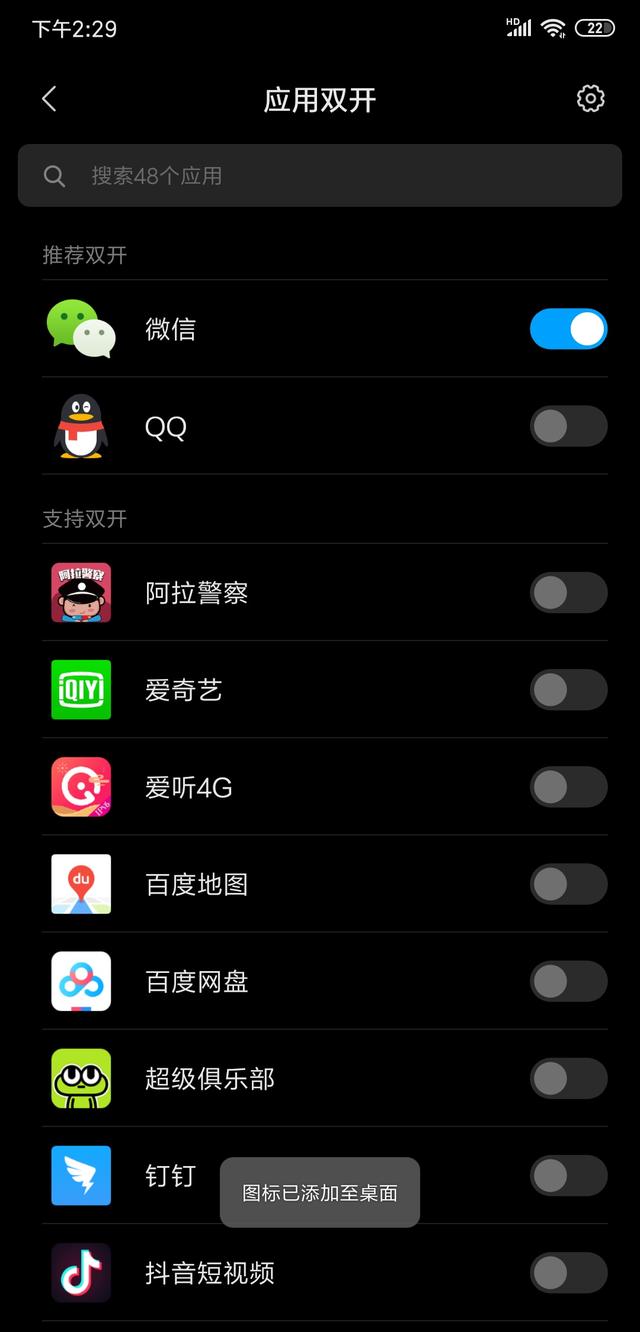
Task: Toggle dual app for 爱奇艺
Action: (x=568, y=690)
